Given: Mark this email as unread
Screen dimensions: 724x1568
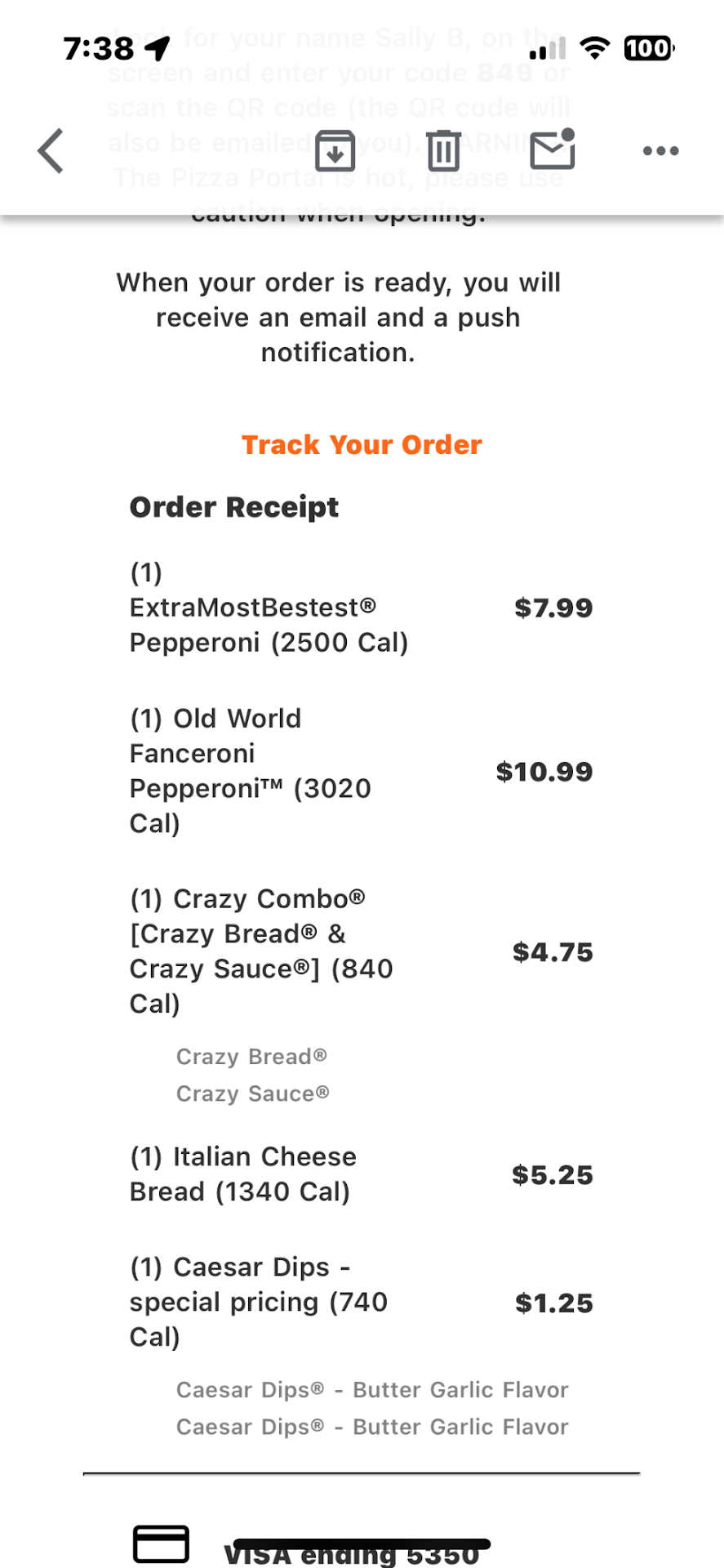Looking at the screenshot, I should pyautogui.click(x=553, y=150).
